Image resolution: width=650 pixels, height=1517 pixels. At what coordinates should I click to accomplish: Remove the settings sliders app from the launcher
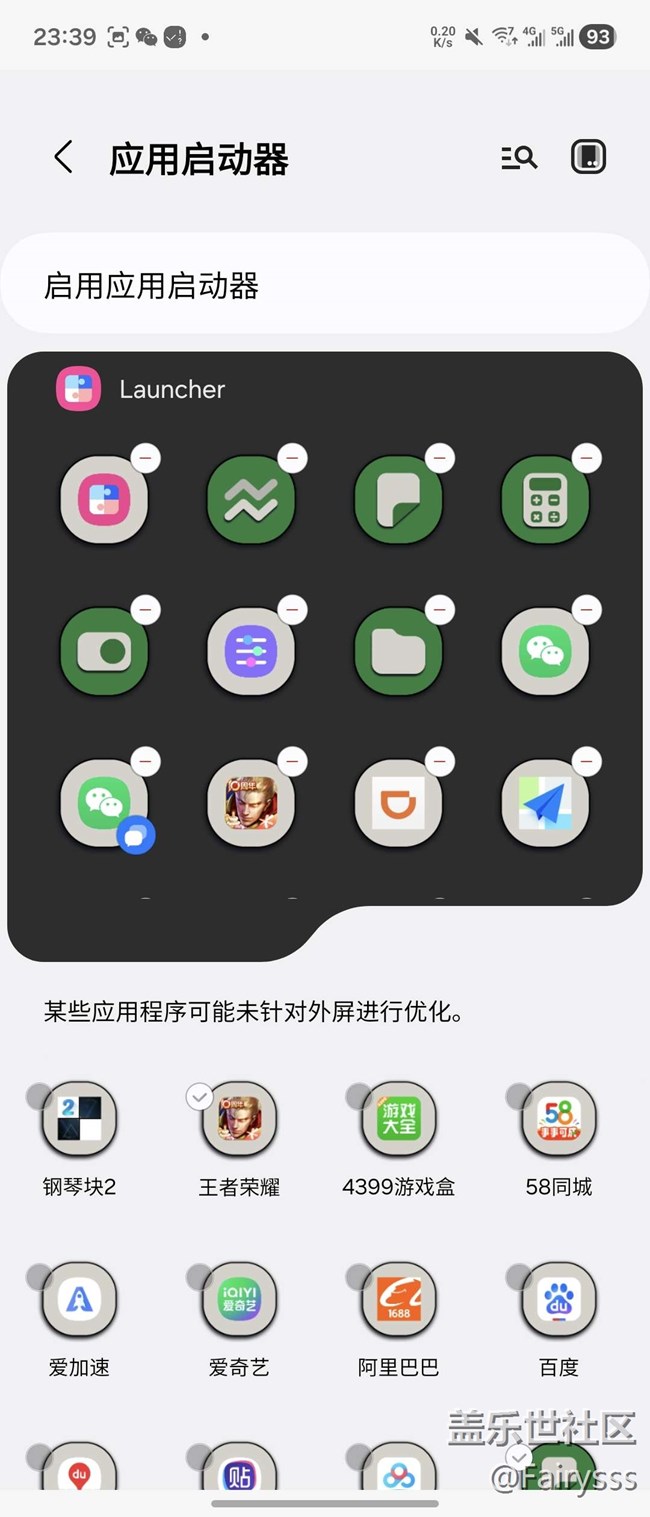(x=293, y=610)
